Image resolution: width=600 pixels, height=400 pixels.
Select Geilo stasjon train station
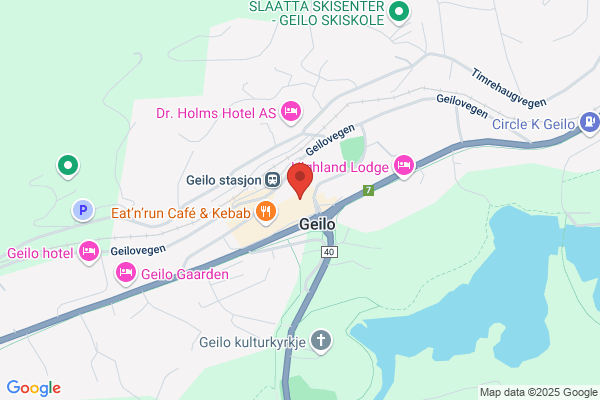pyautogui.click(x=273, y=180)
